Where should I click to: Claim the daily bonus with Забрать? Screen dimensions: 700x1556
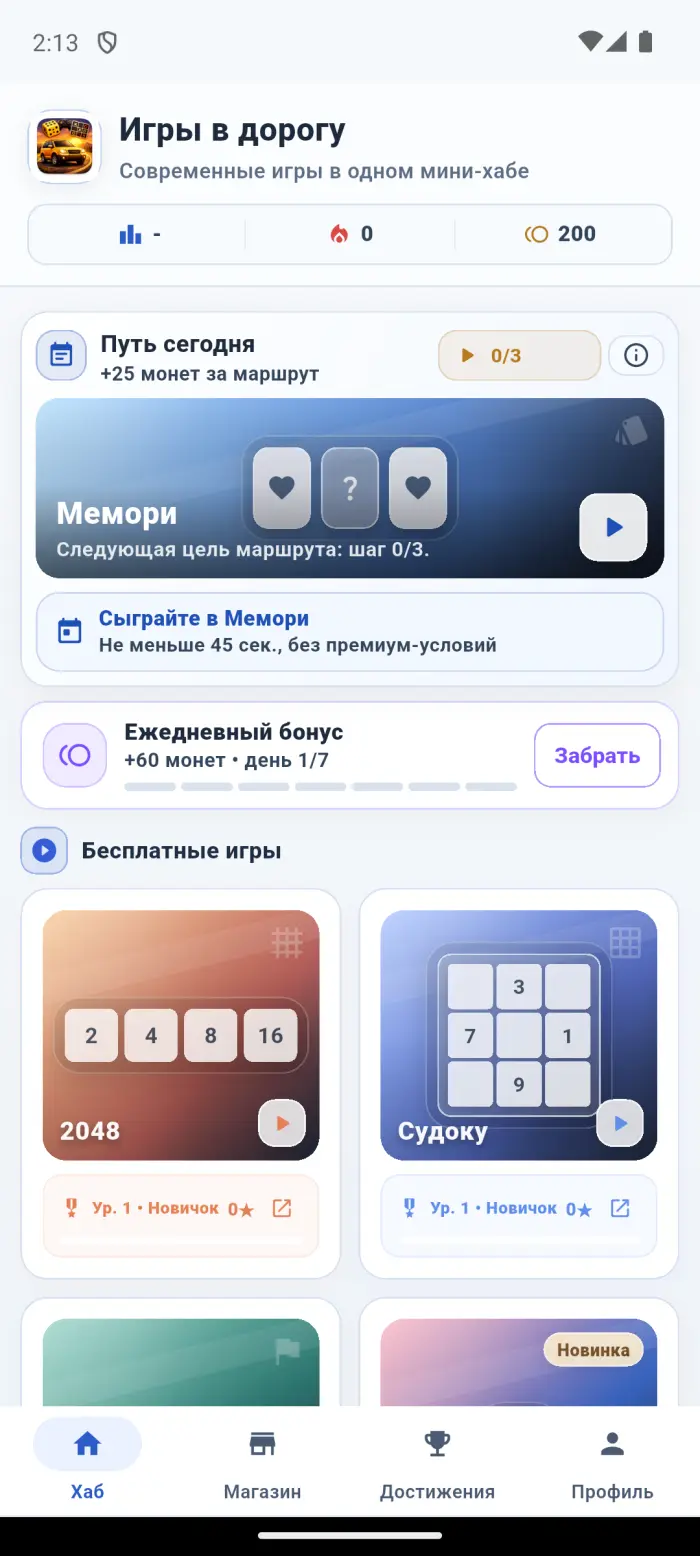tap(597, 756)
